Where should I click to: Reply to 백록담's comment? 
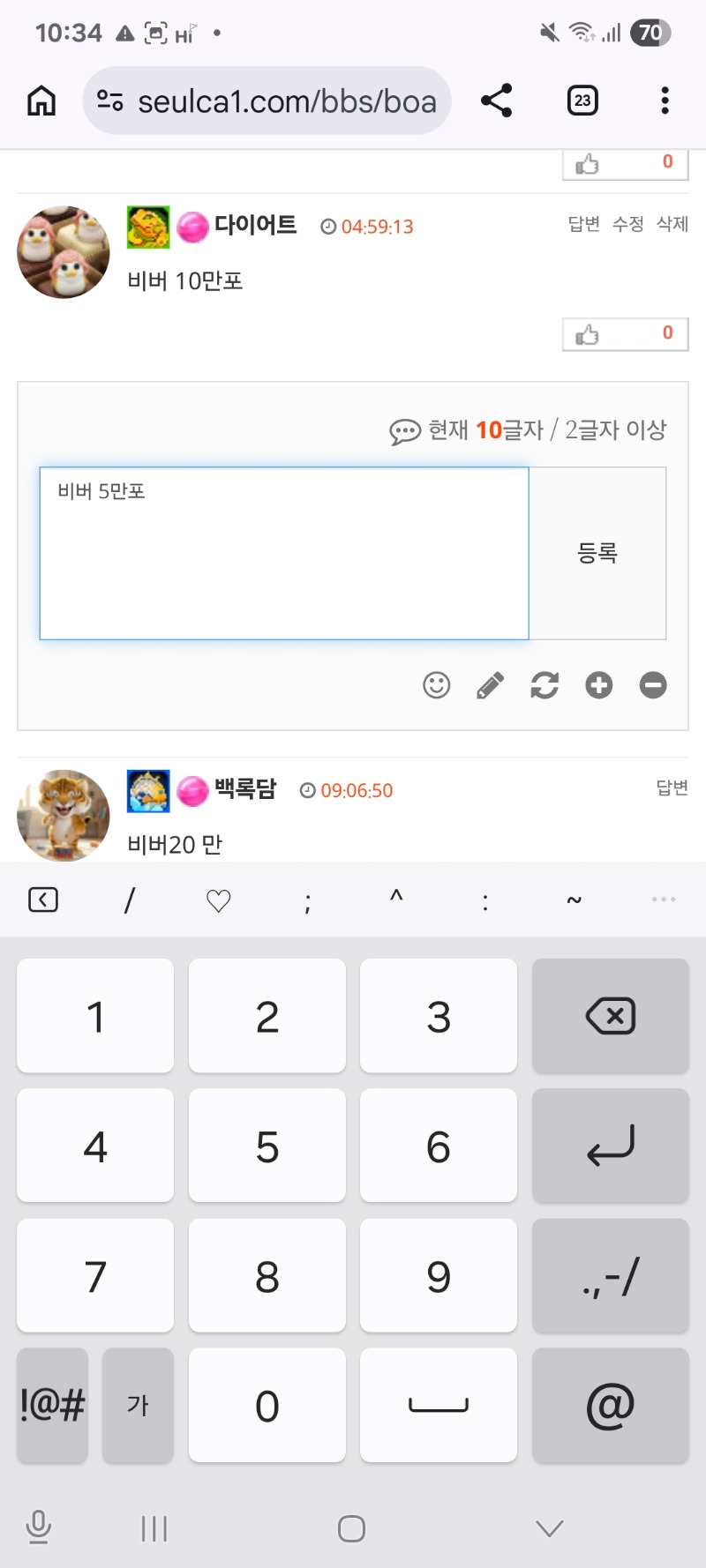[672, 788]
